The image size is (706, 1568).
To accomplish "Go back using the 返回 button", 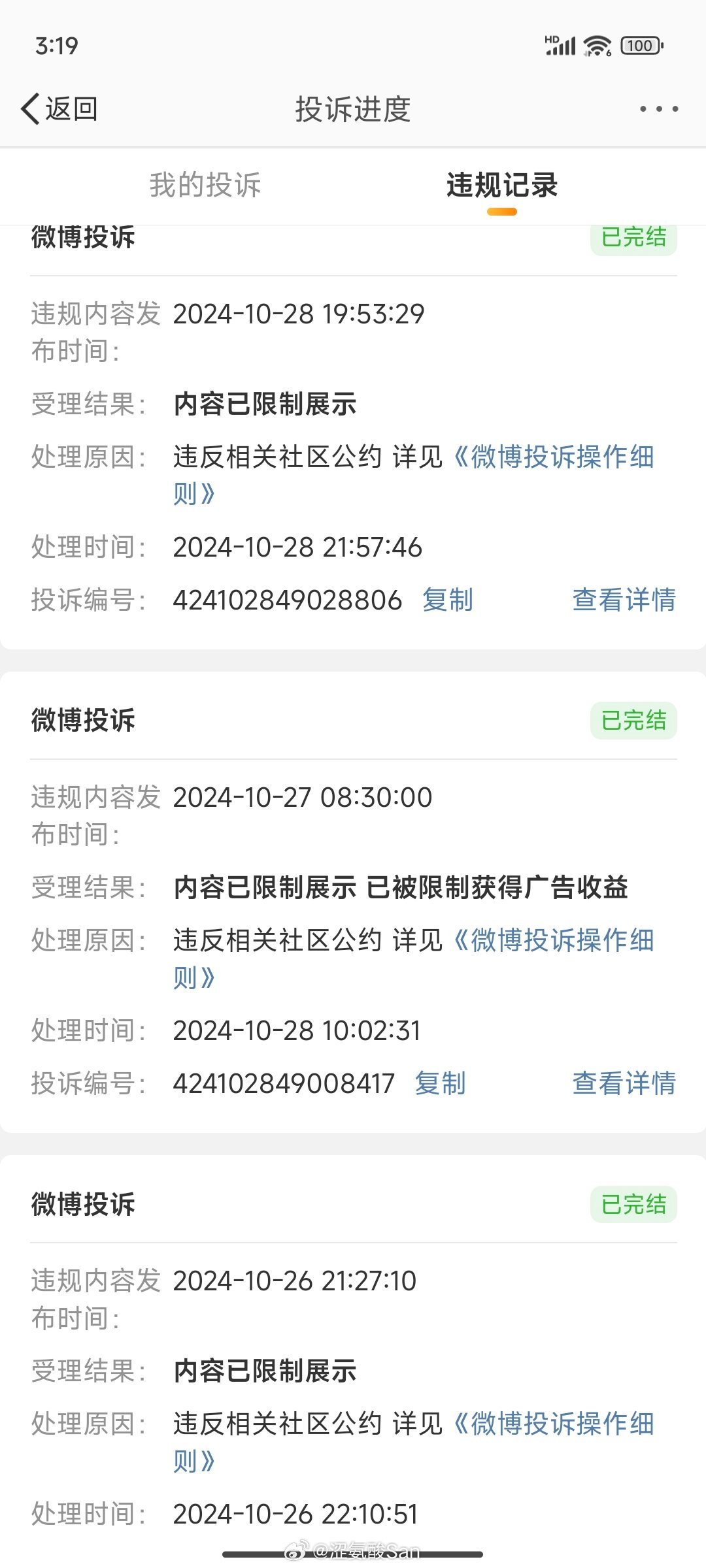I will [x=59, y=108].
